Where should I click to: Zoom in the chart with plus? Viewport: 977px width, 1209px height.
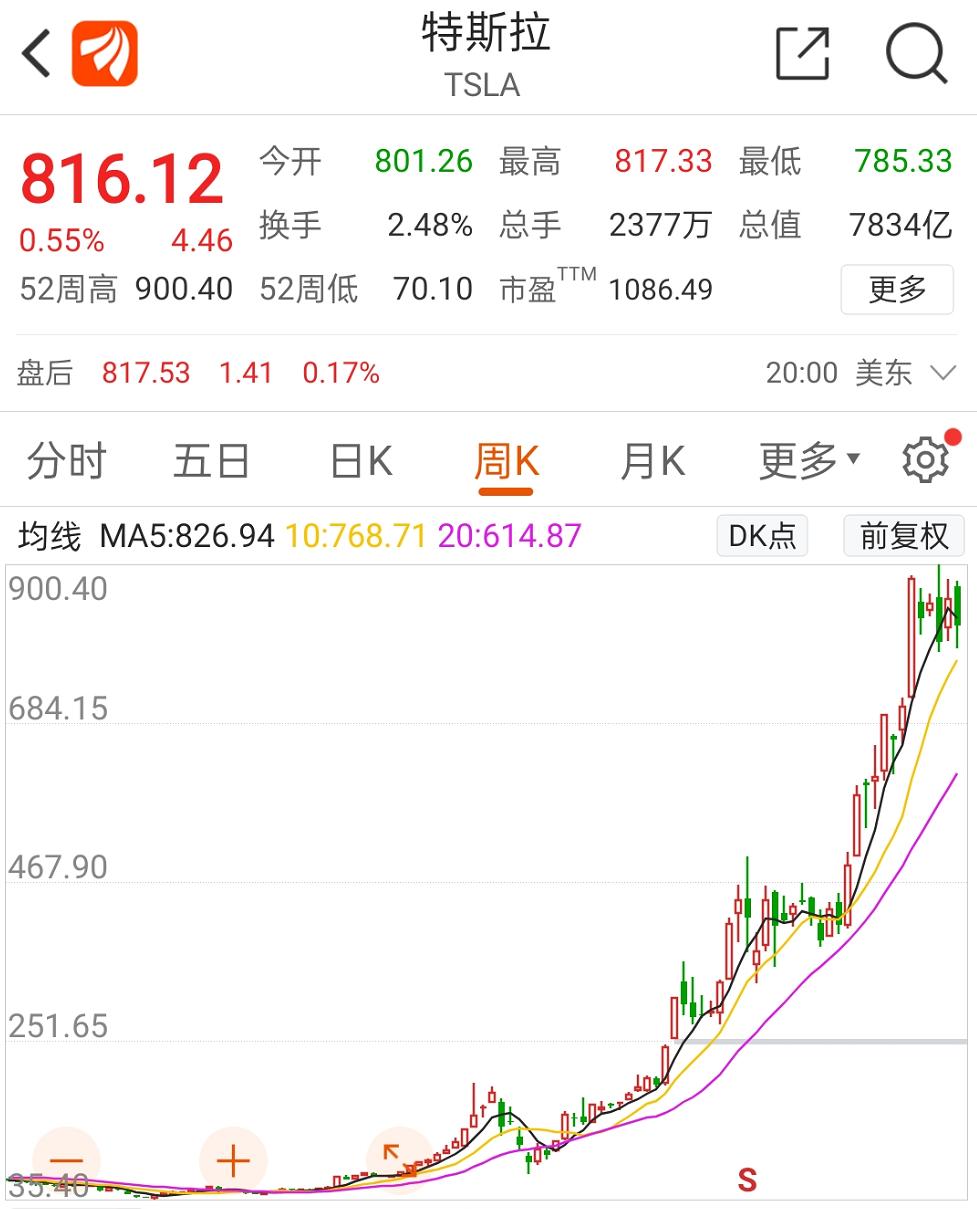(x=233, y=1162)
